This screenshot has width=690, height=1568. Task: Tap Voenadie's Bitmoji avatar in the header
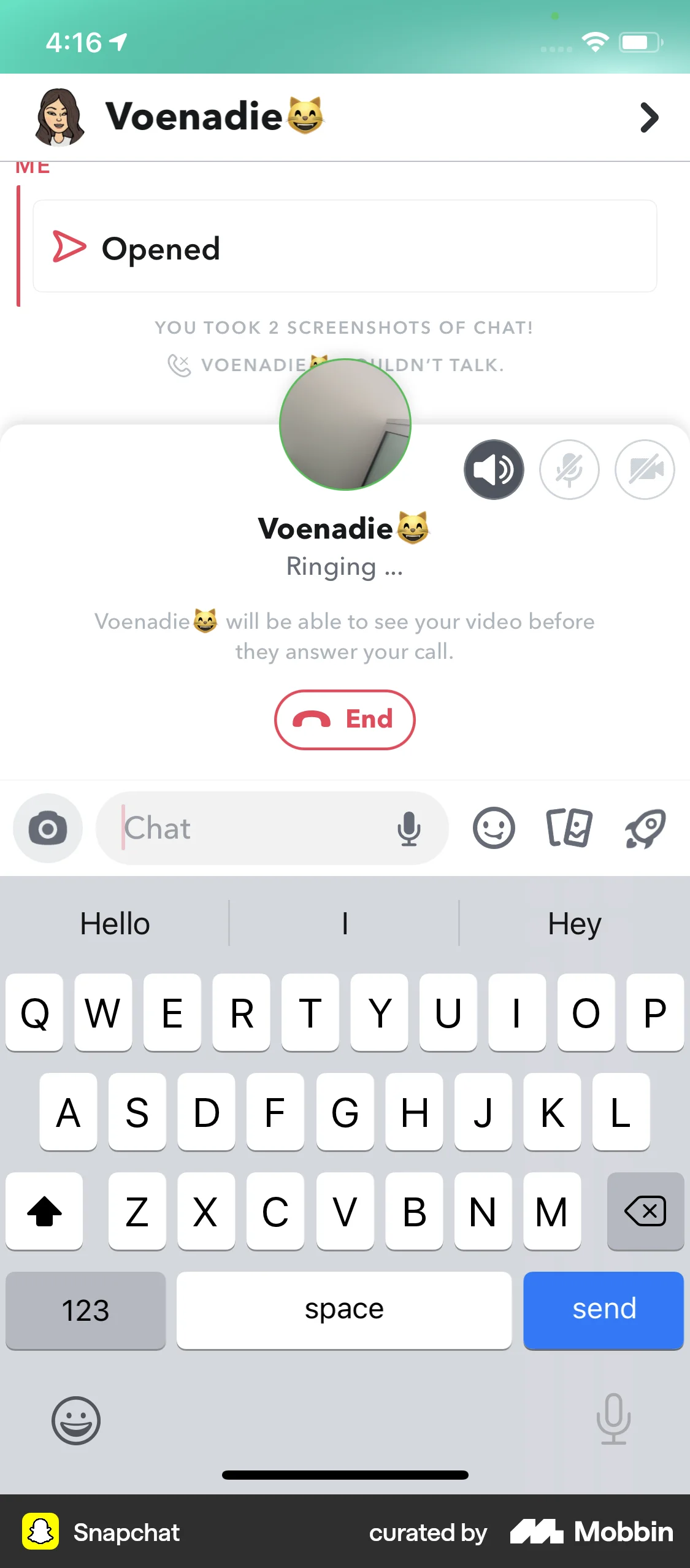tap(58, 117)
